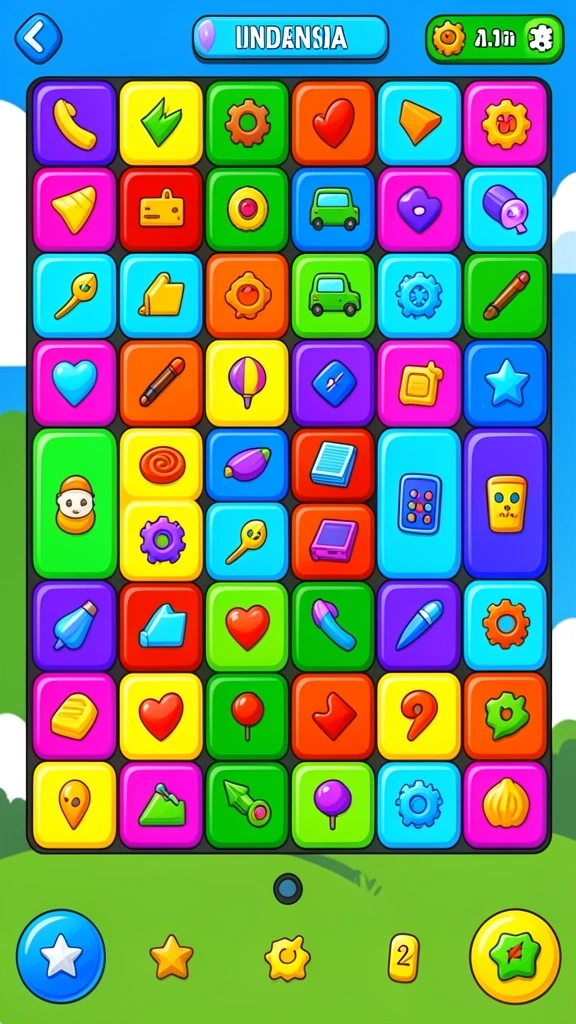
Task: Use the yellow gear booster at bottom
Action: 287,957
